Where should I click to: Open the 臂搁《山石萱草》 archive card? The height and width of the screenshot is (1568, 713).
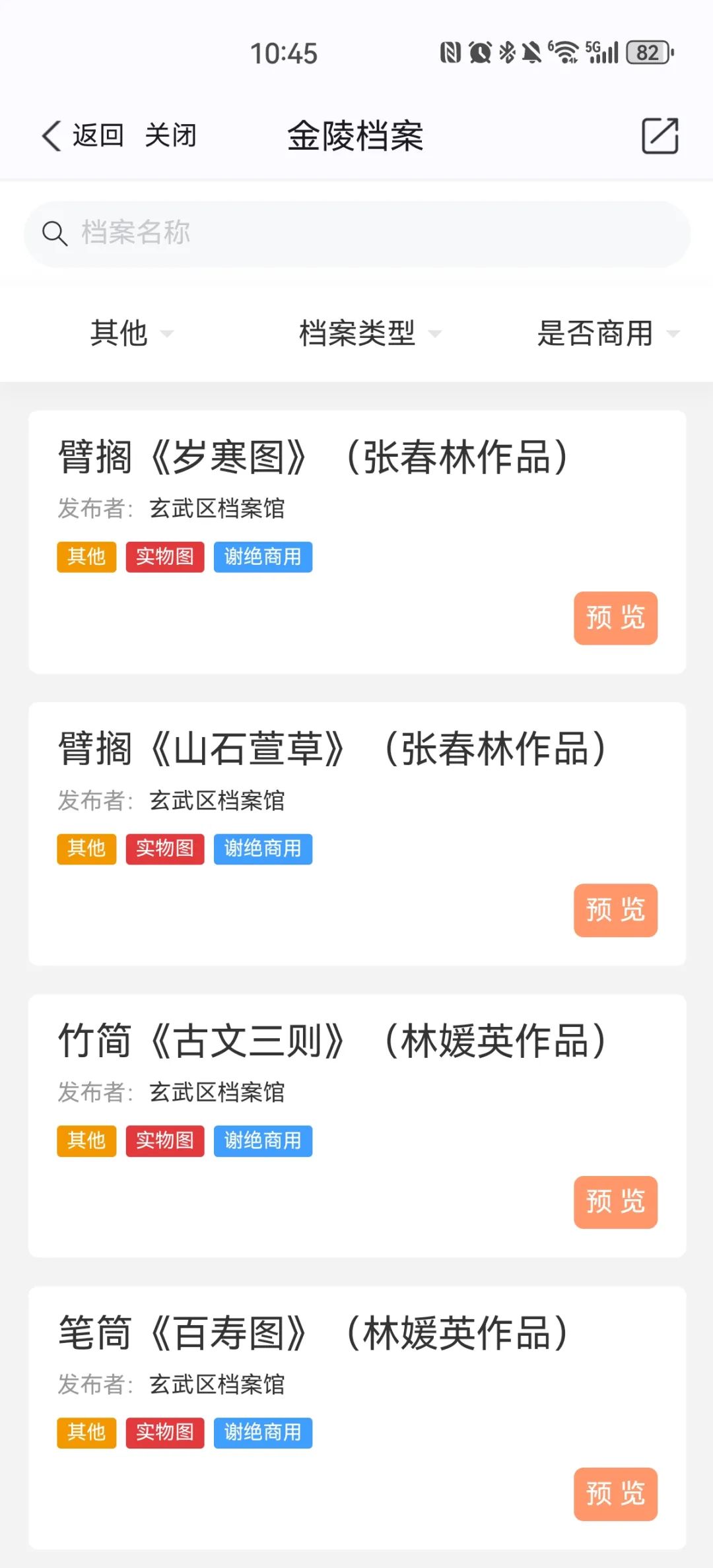pos(357,833)
